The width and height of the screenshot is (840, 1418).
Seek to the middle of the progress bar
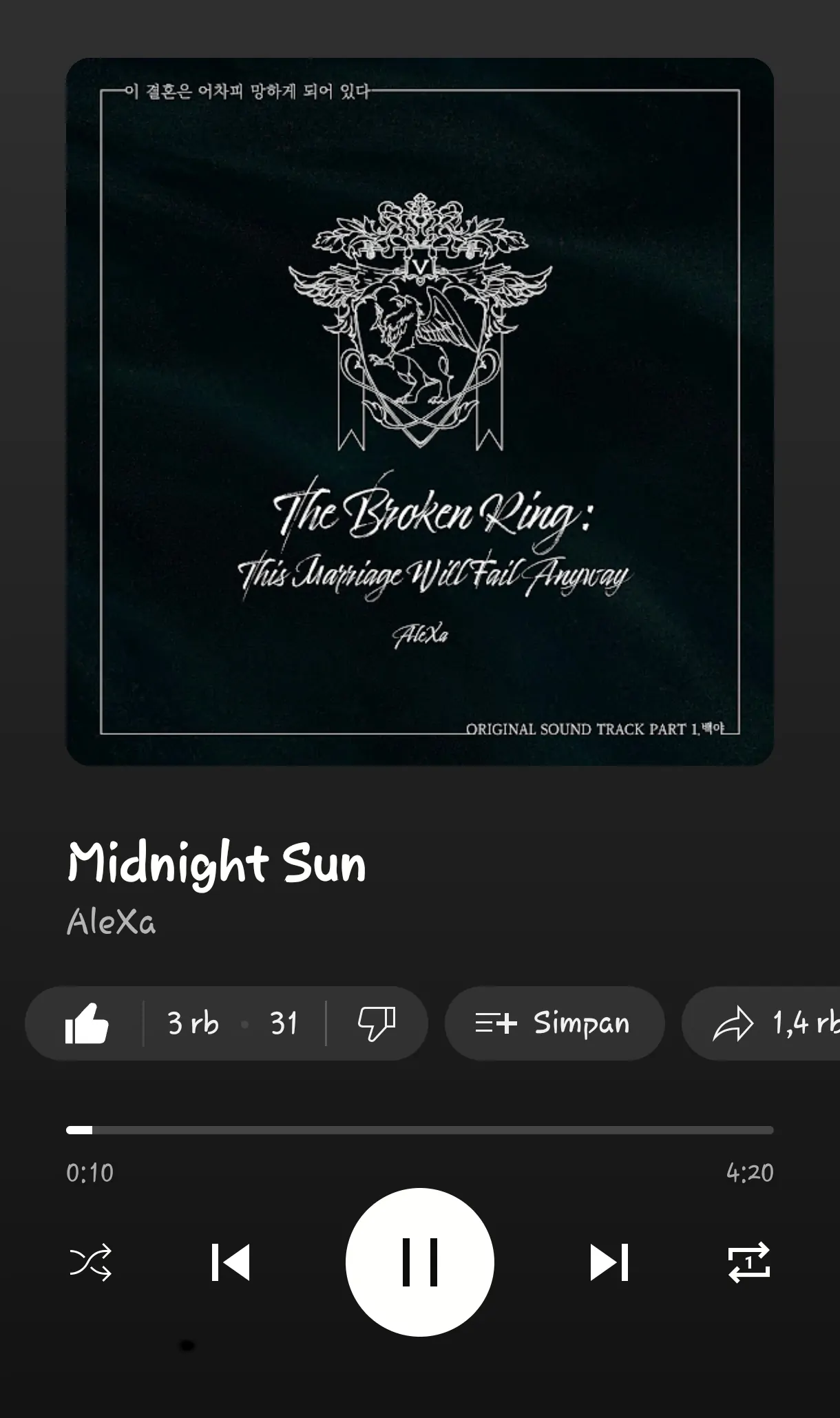pos(420,1130)
